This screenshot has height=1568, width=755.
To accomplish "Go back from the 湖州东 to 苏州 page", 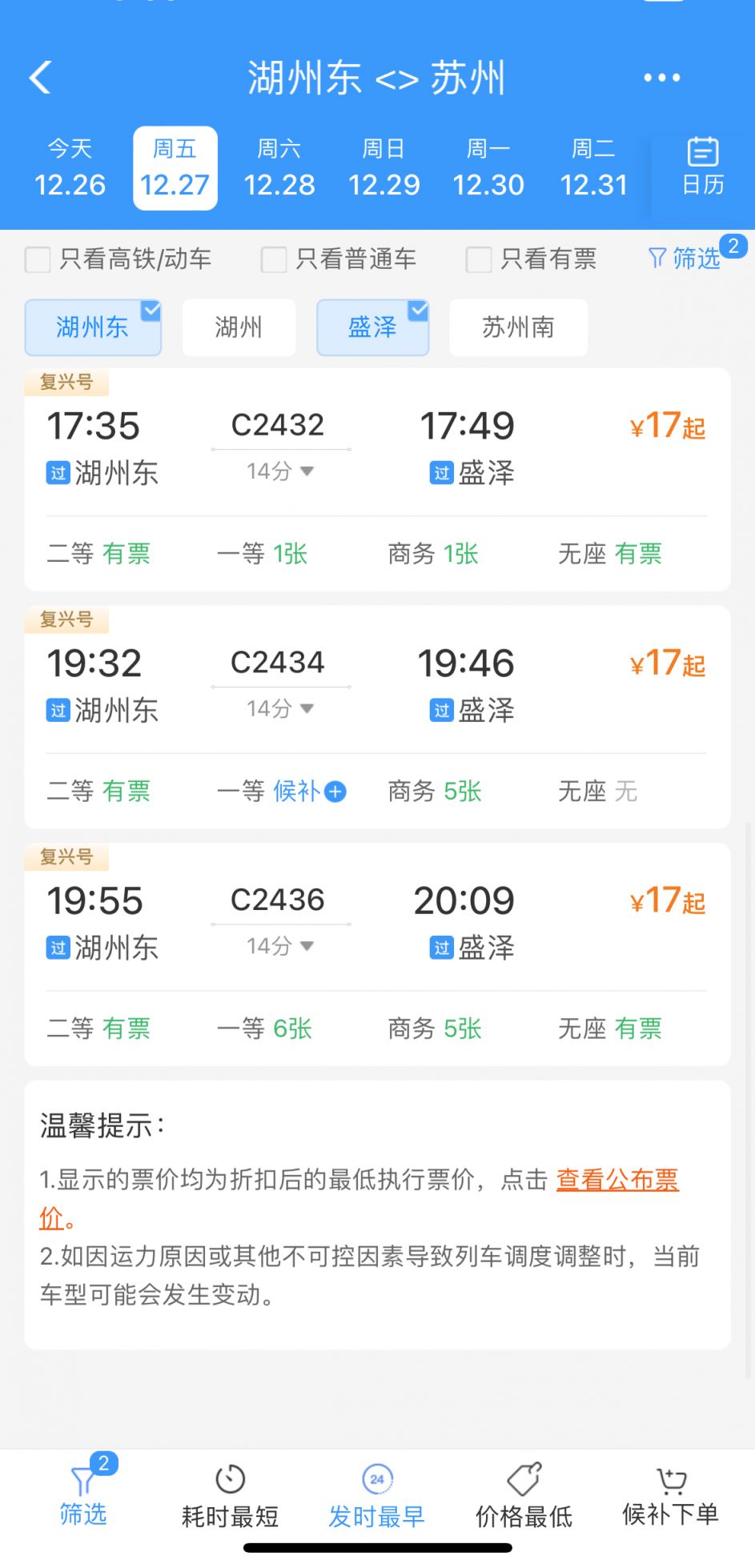I will coord(41,78).
